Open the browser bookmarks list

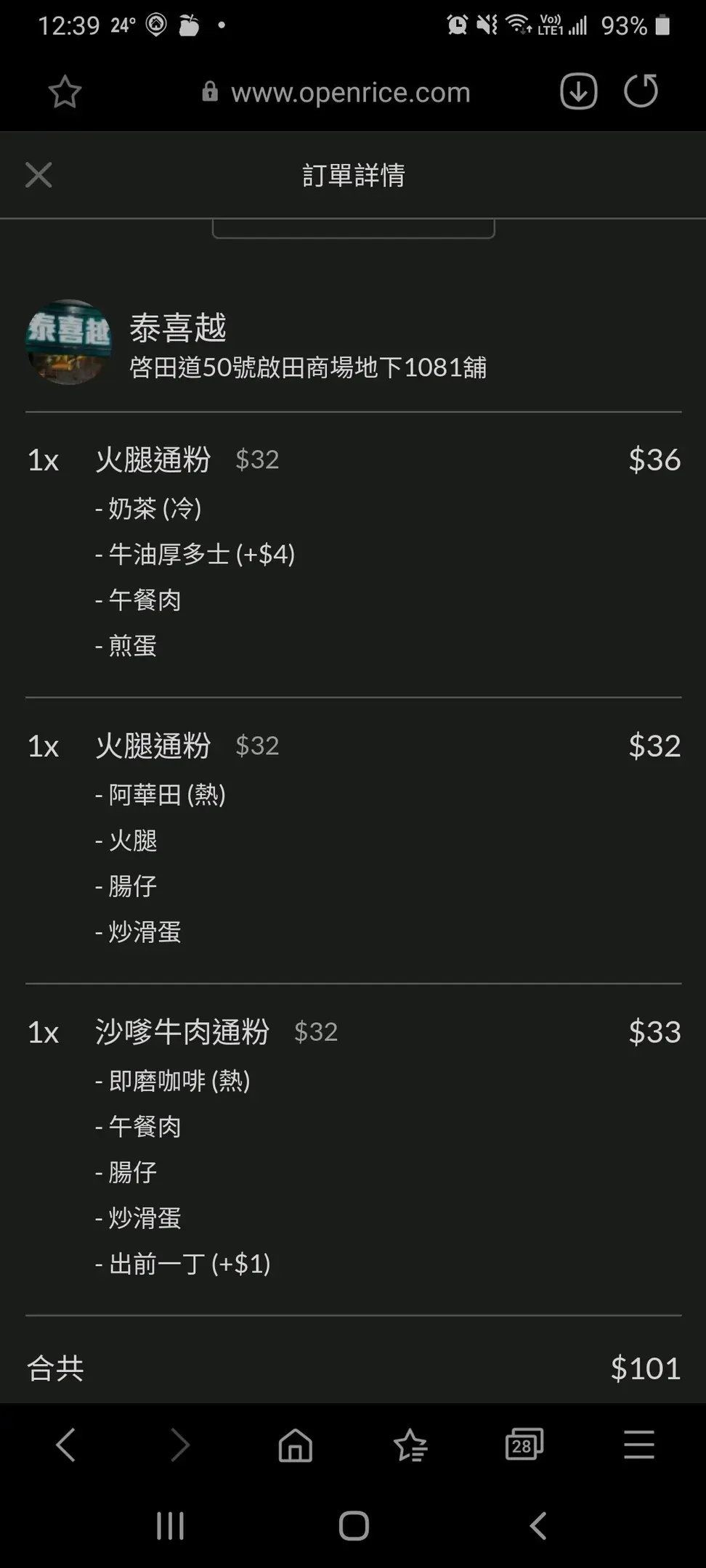coord(410,1444)
